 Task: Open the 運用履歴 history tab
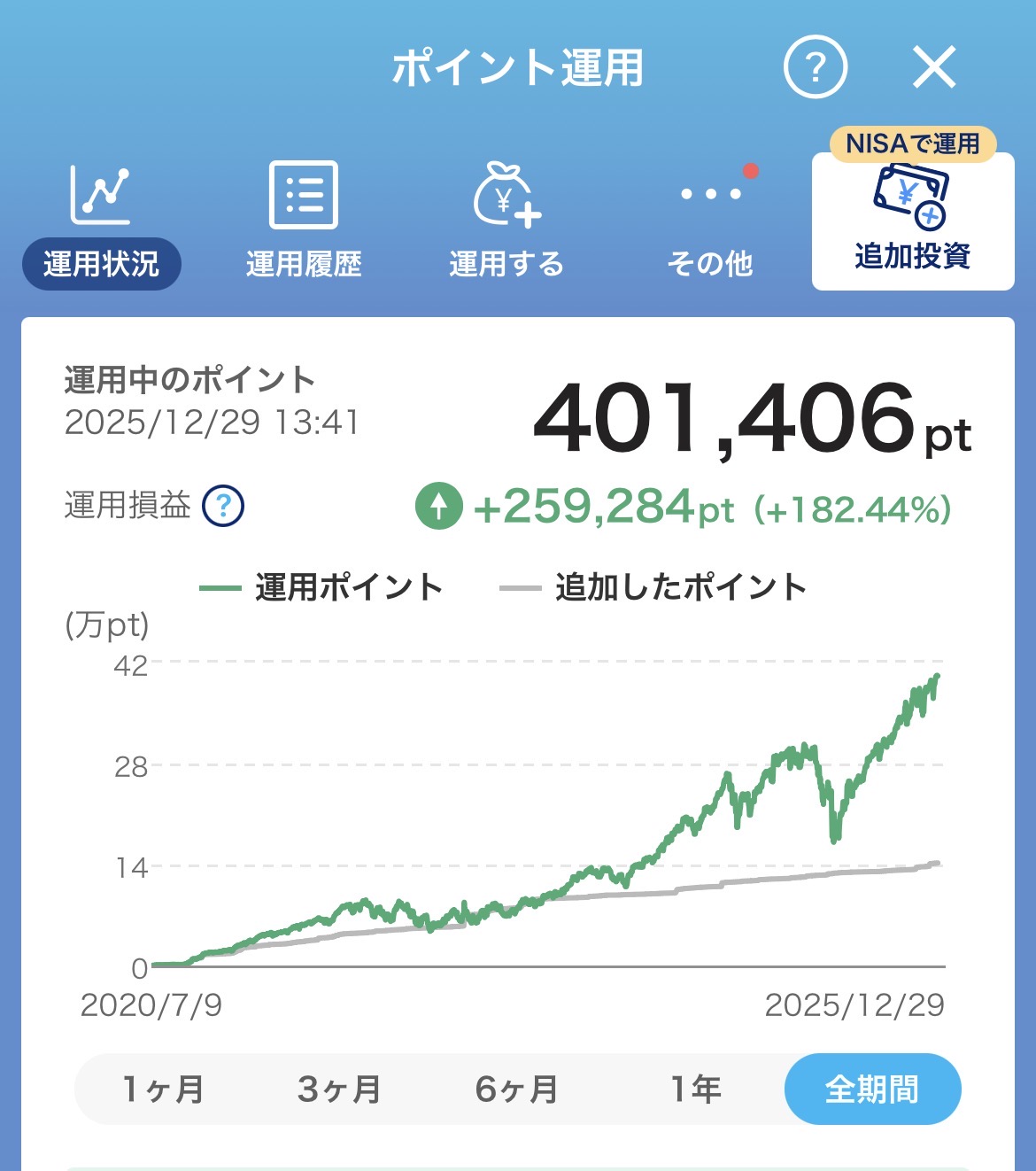[304, 223]
